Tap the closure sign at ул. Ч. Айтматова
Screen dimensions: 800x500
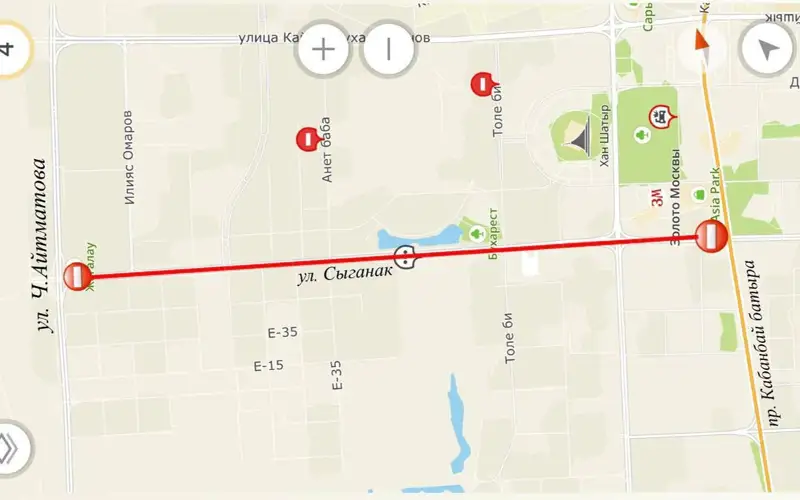point(77,276)
